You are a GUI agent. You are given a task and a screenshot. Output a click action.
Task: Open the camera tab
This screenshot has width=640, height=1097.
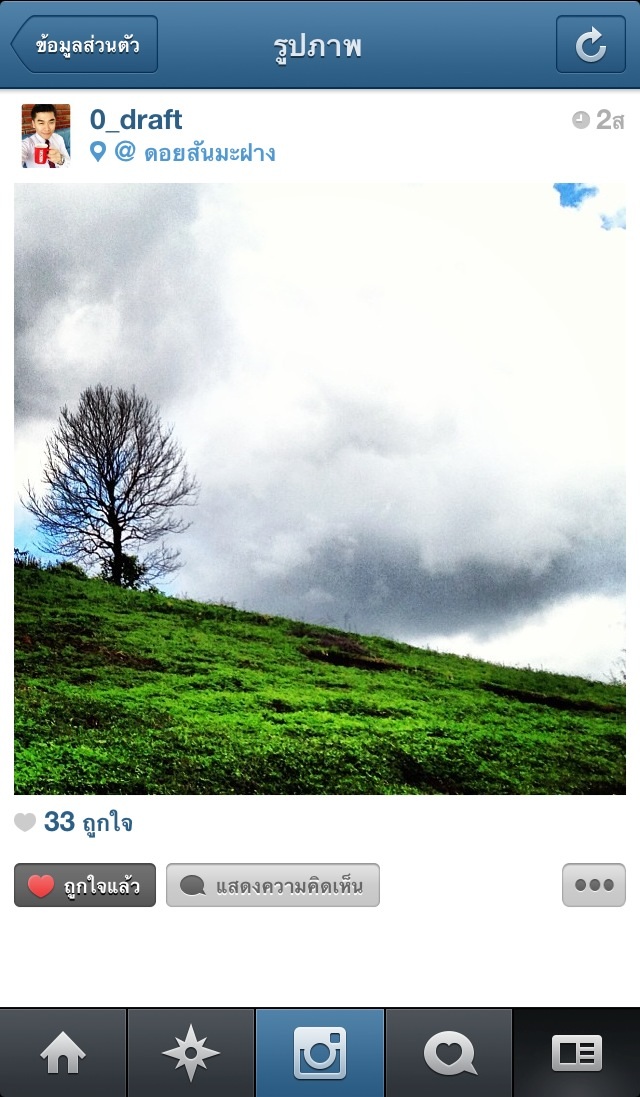click(320, 1053)
